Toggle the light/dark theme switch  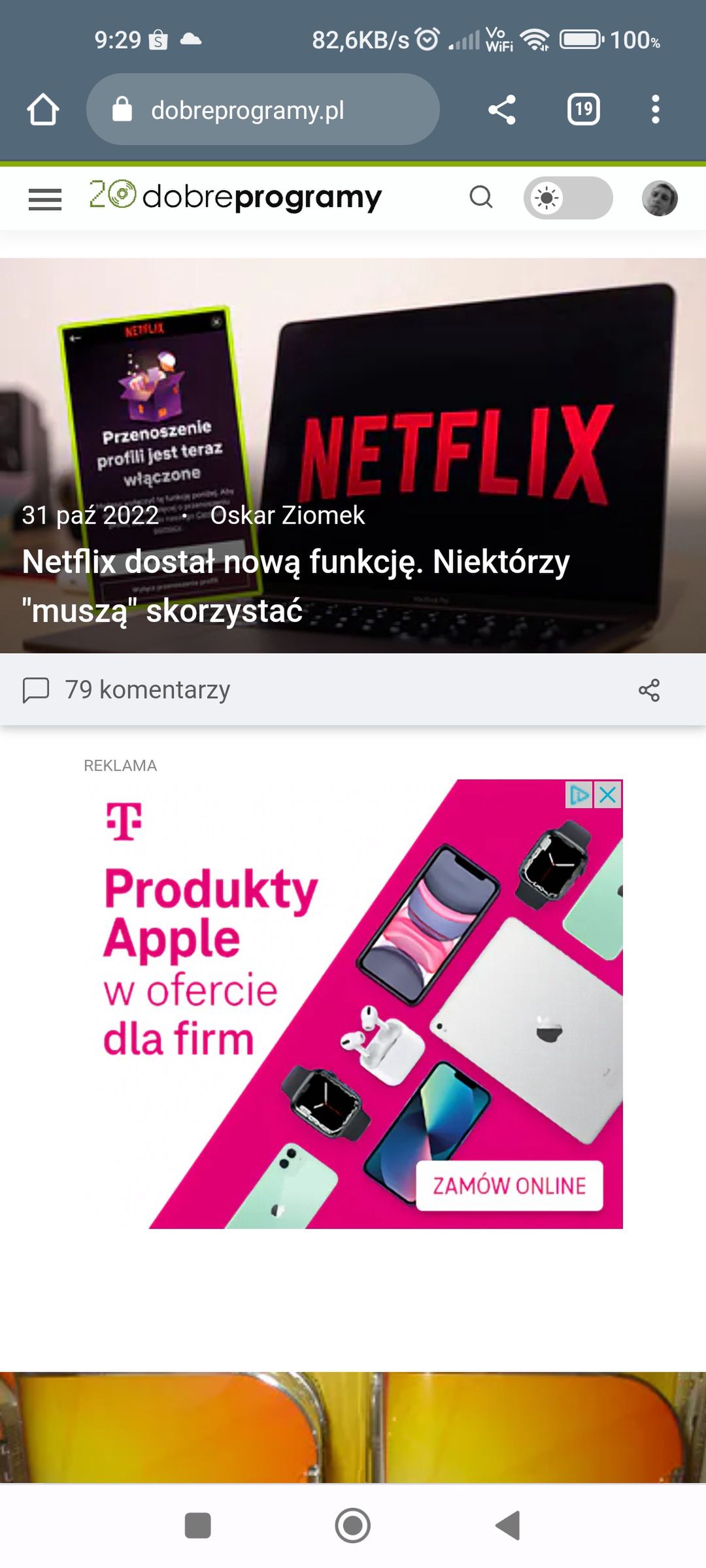[x=568, y=197]
